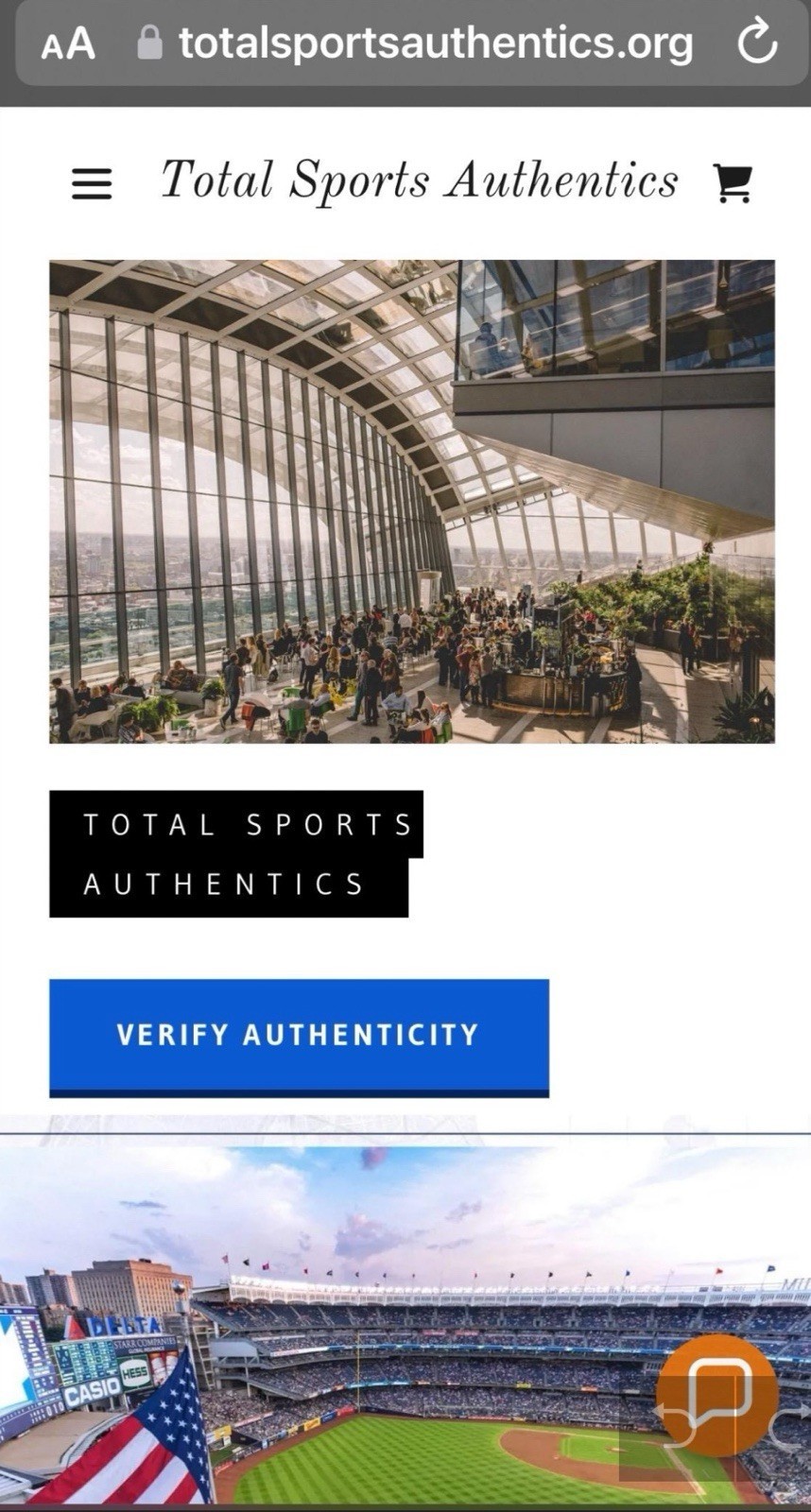This screenshot has height=1512, width=811.
Task: Go to home via Total Sports Authentics title
Action: pyautogui.click(x=420, y=180)
